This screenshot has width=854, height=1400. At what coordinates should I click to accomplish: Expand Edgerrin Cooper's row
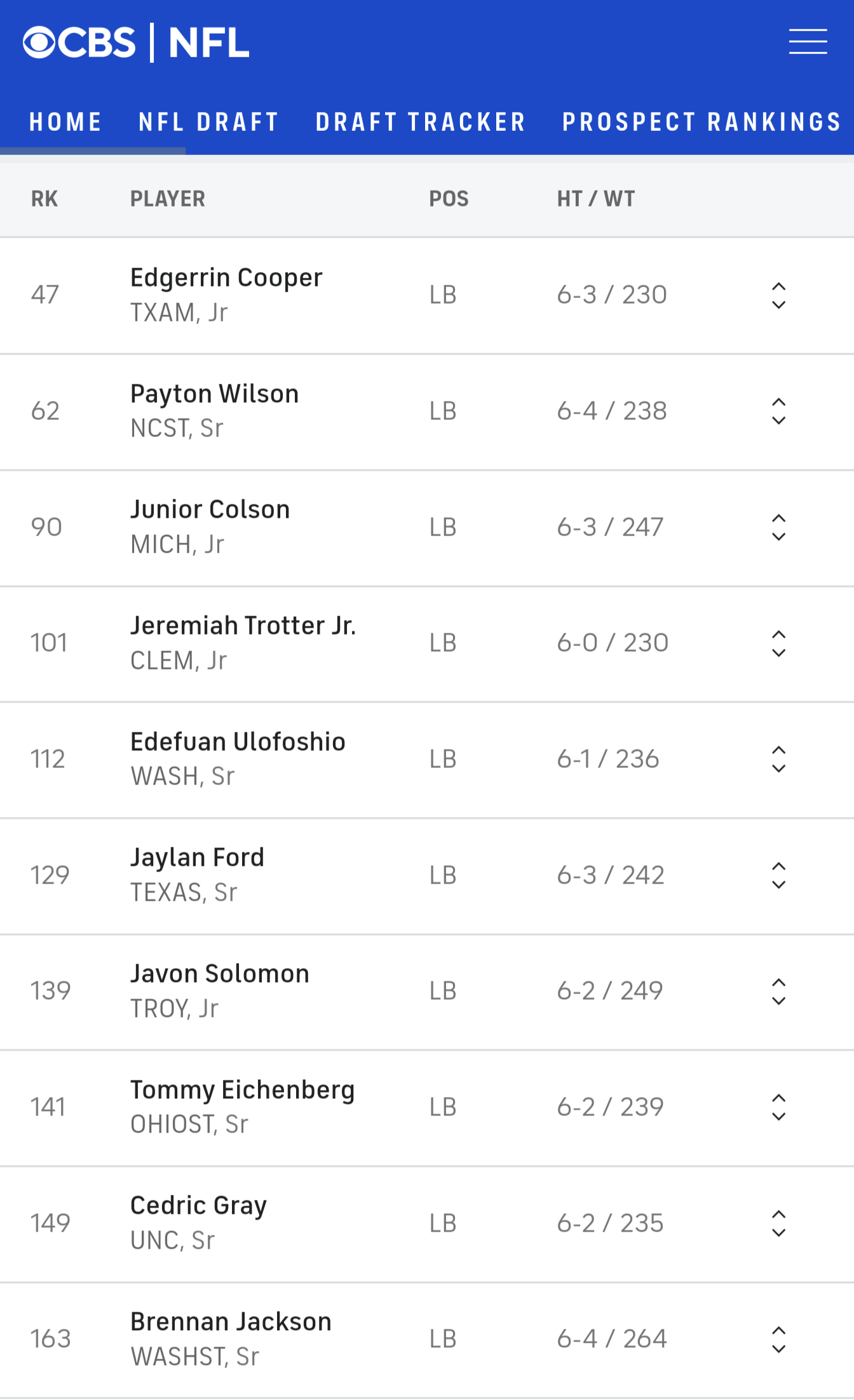pos(778,295)
